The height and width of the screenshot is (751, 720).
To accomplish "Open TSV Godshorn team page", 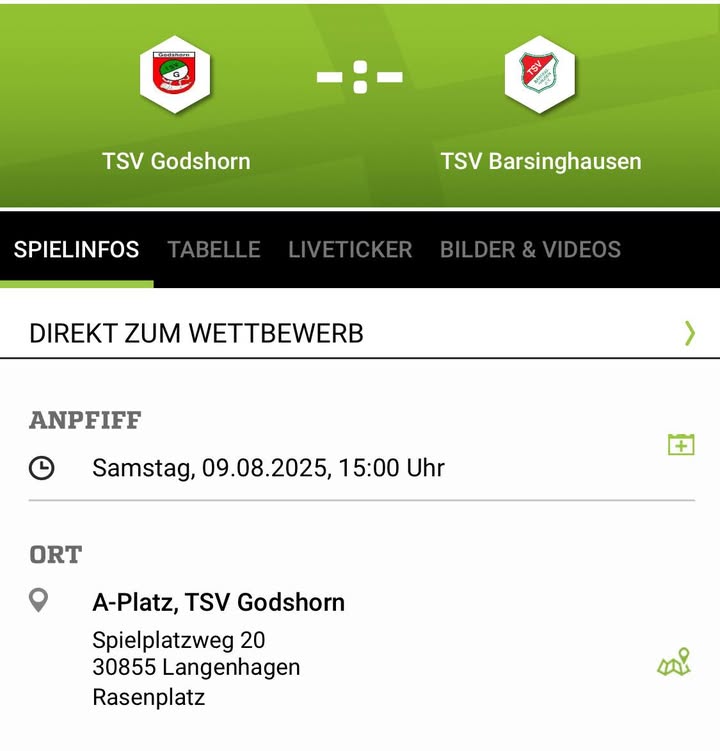I will [x=175, y=76].
